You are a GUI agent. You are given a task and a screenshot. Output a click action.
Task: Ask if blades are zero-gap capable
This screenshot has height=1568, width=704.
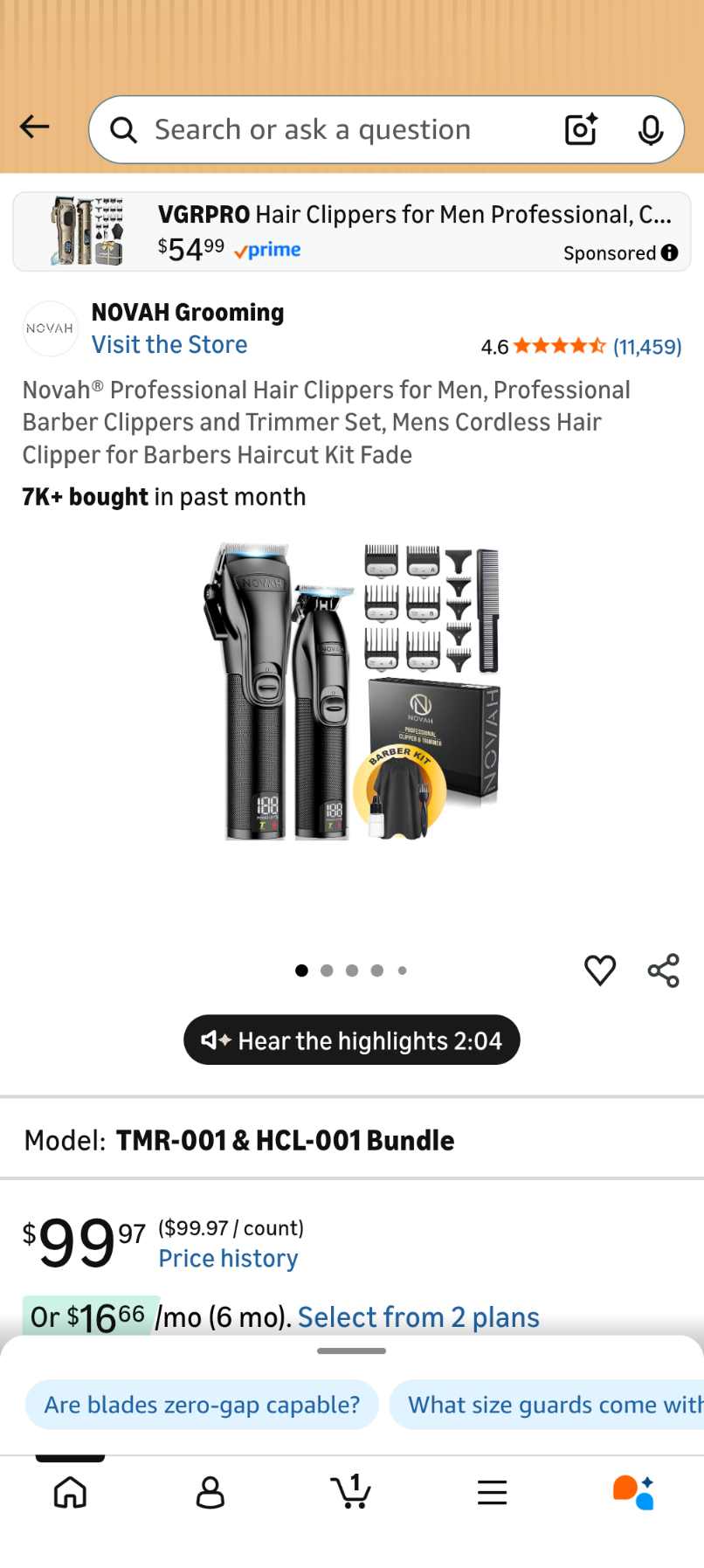coord(202,1405)
